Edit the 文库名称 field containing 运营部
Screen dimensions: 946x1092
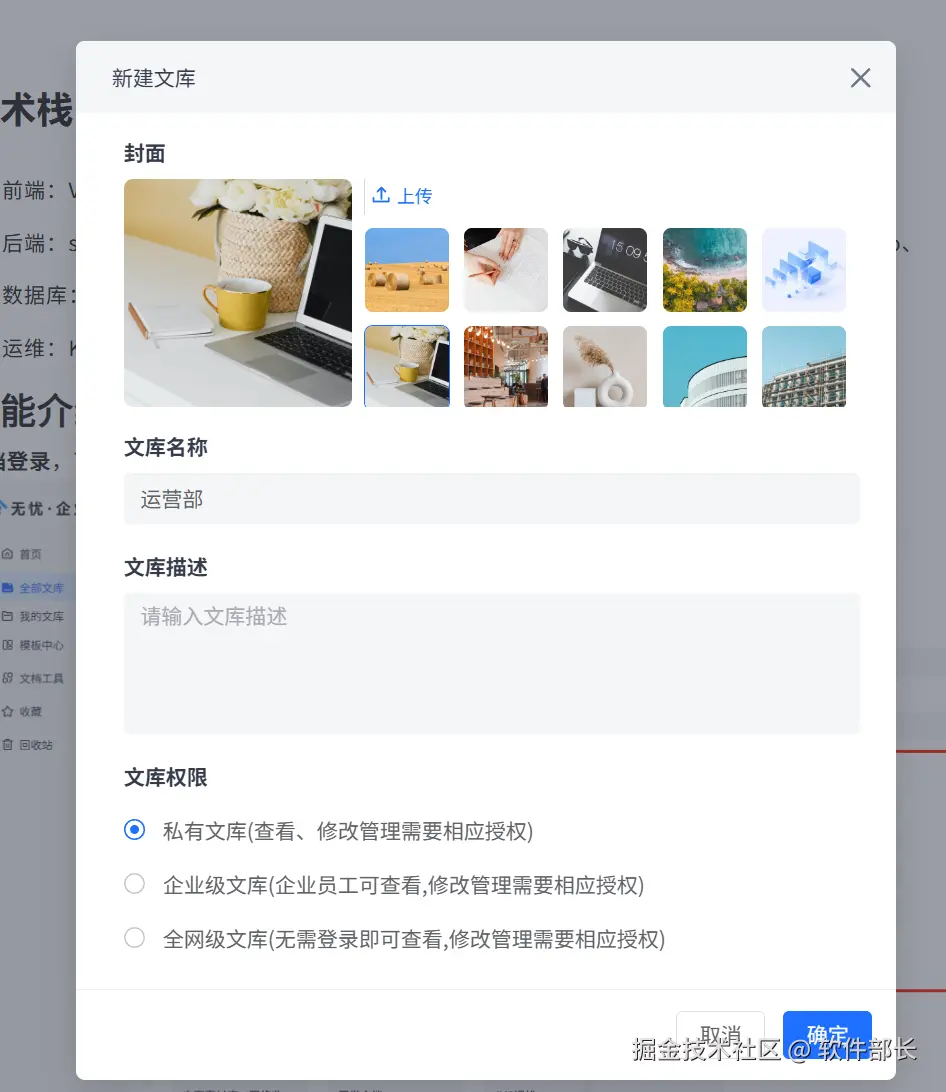tap(491, 499)
